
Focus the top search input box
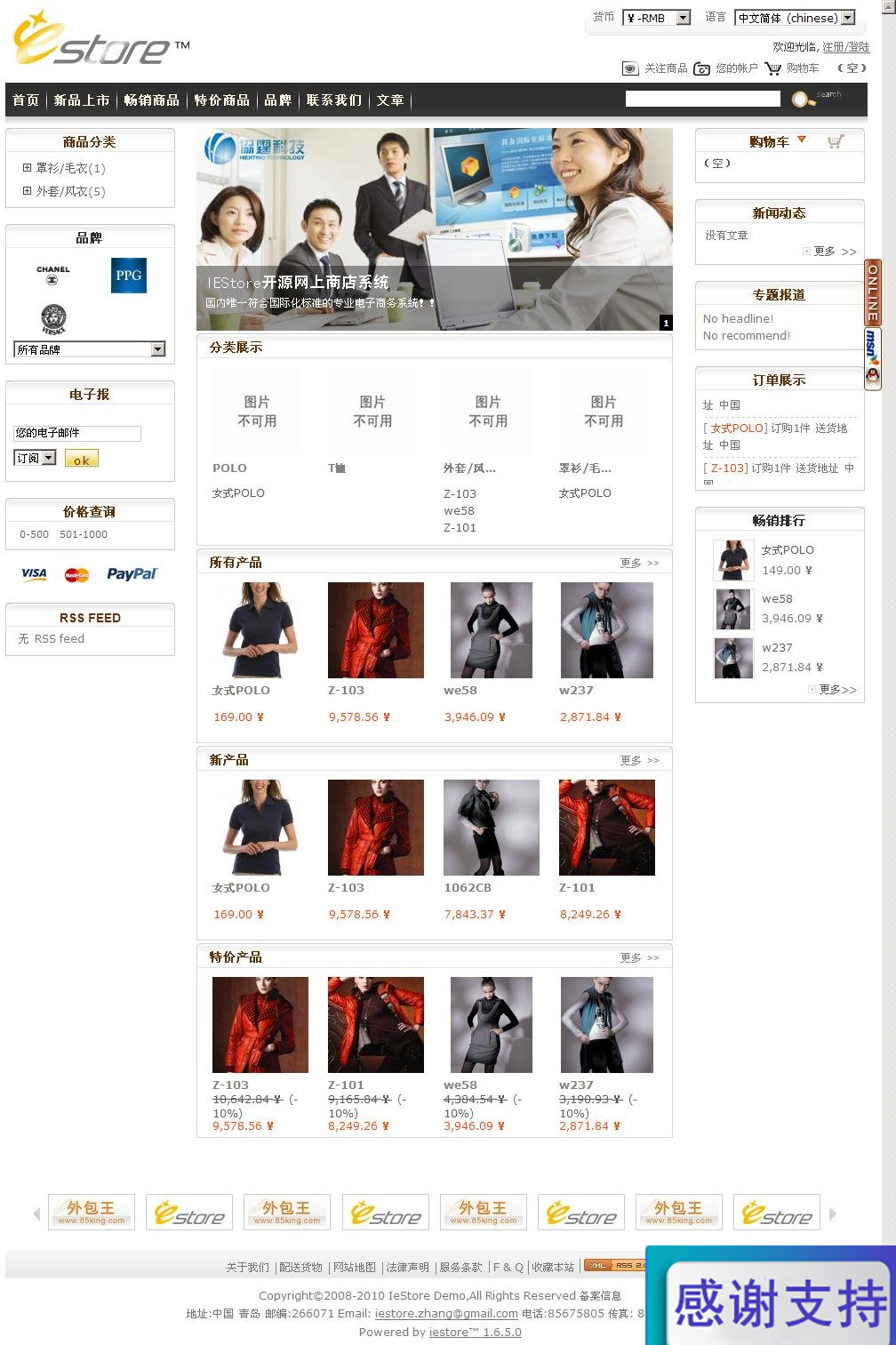click(702, 99)
